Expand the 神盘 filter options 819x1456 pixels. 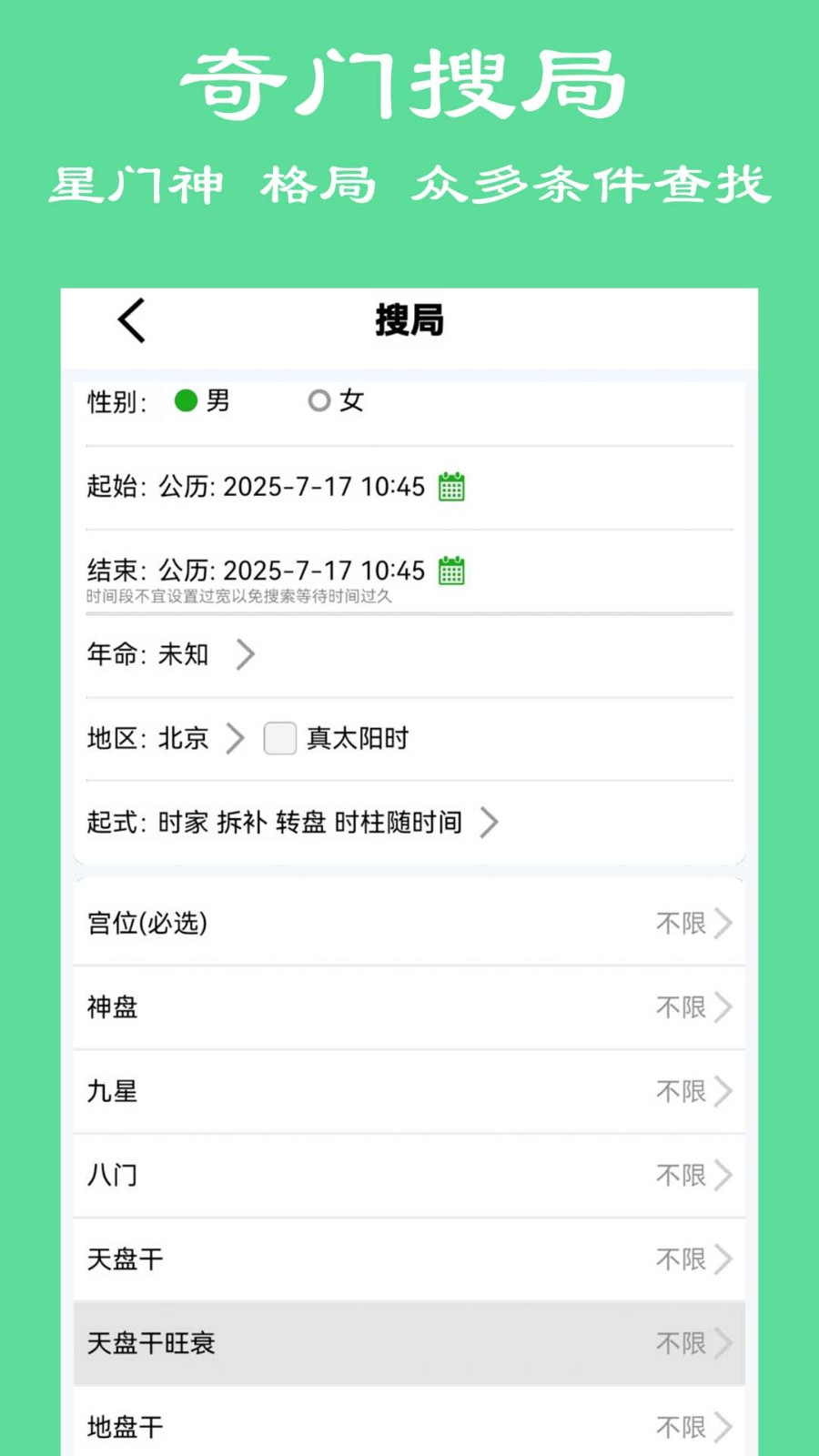click(409, 1007)
